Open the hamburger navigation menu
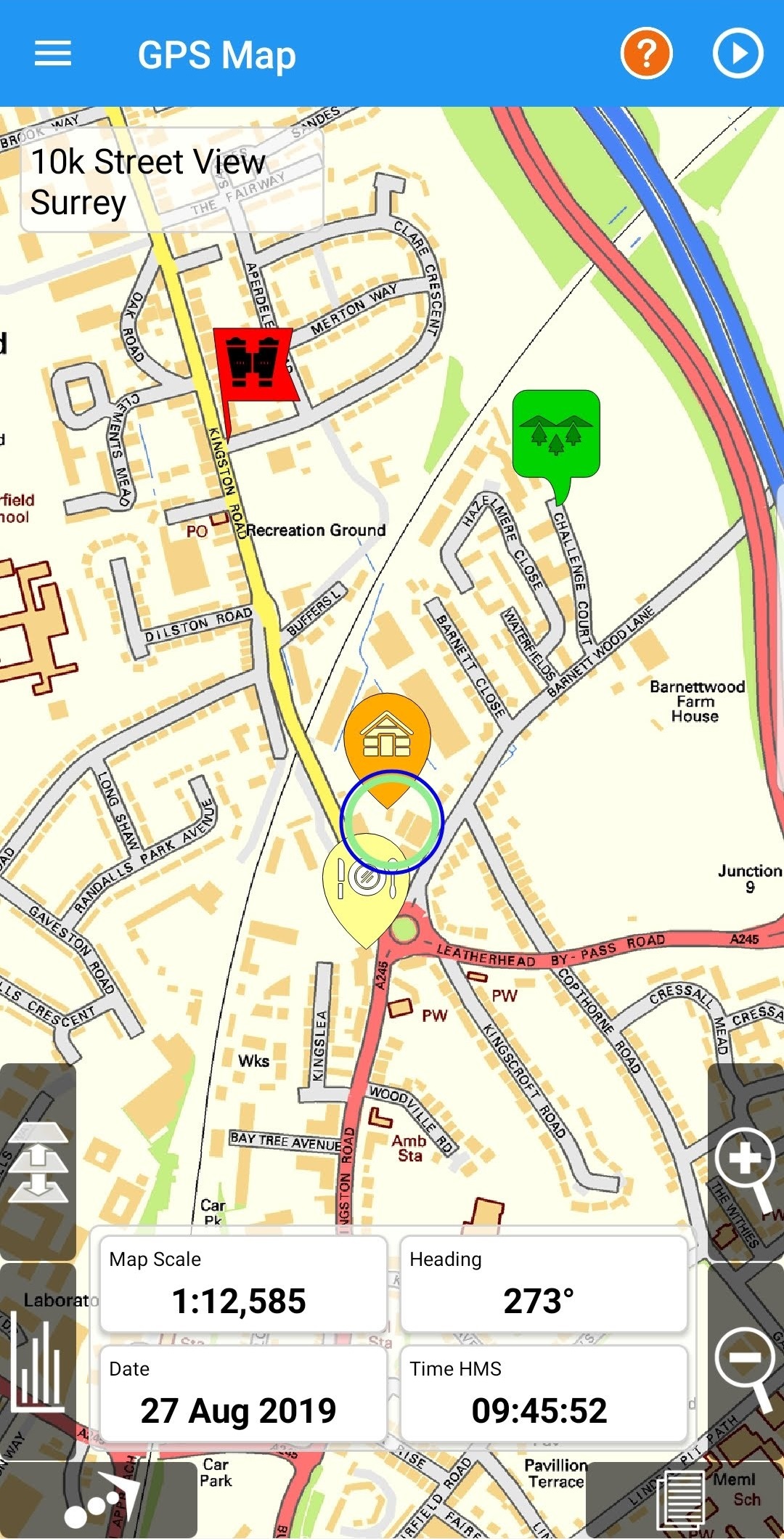Viewport: 784px width, 1539px height. tap(53, 54)
